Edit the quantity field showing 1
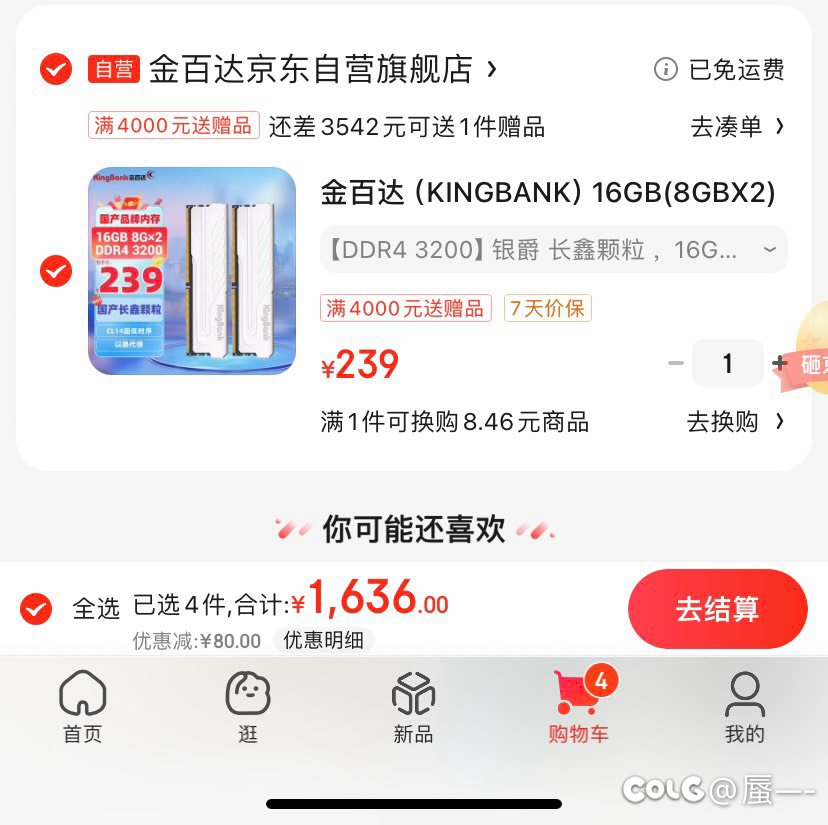Viewport: 828px width, 825px height. [727, 364]
